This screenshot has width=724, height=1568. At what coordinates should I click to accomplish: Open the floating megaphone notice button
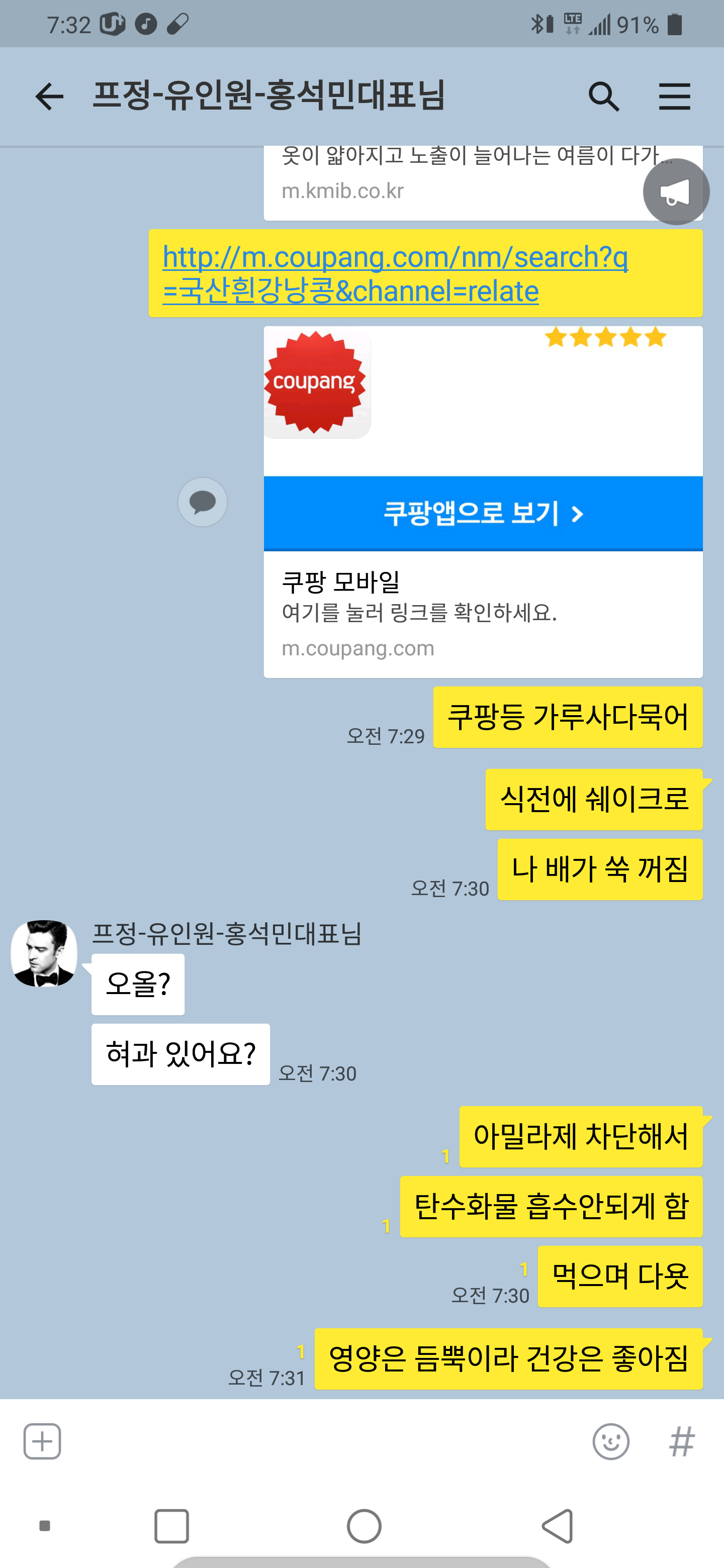point(676,192)
